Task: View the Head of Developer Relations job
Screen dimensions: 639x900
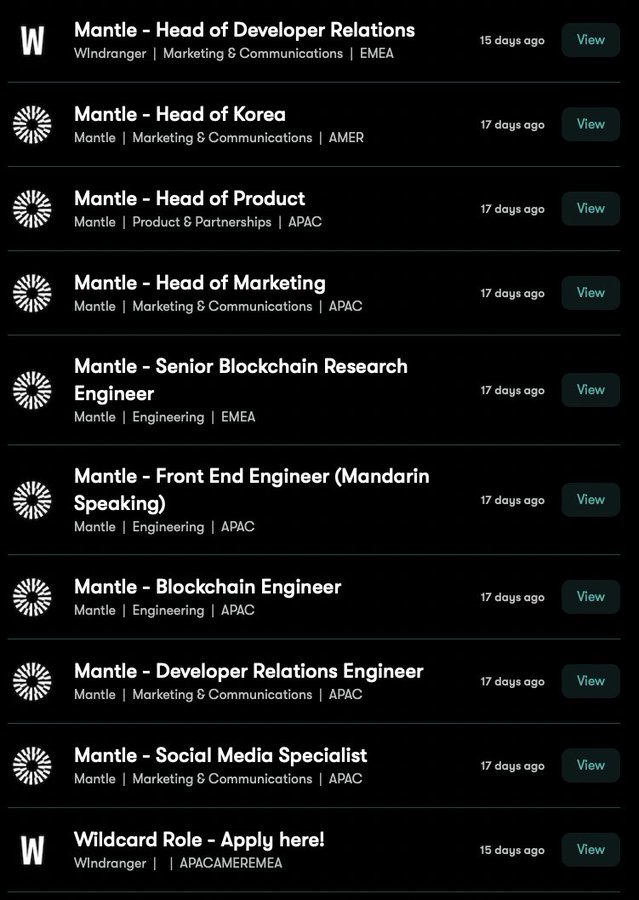Action: tap(590, 40)
